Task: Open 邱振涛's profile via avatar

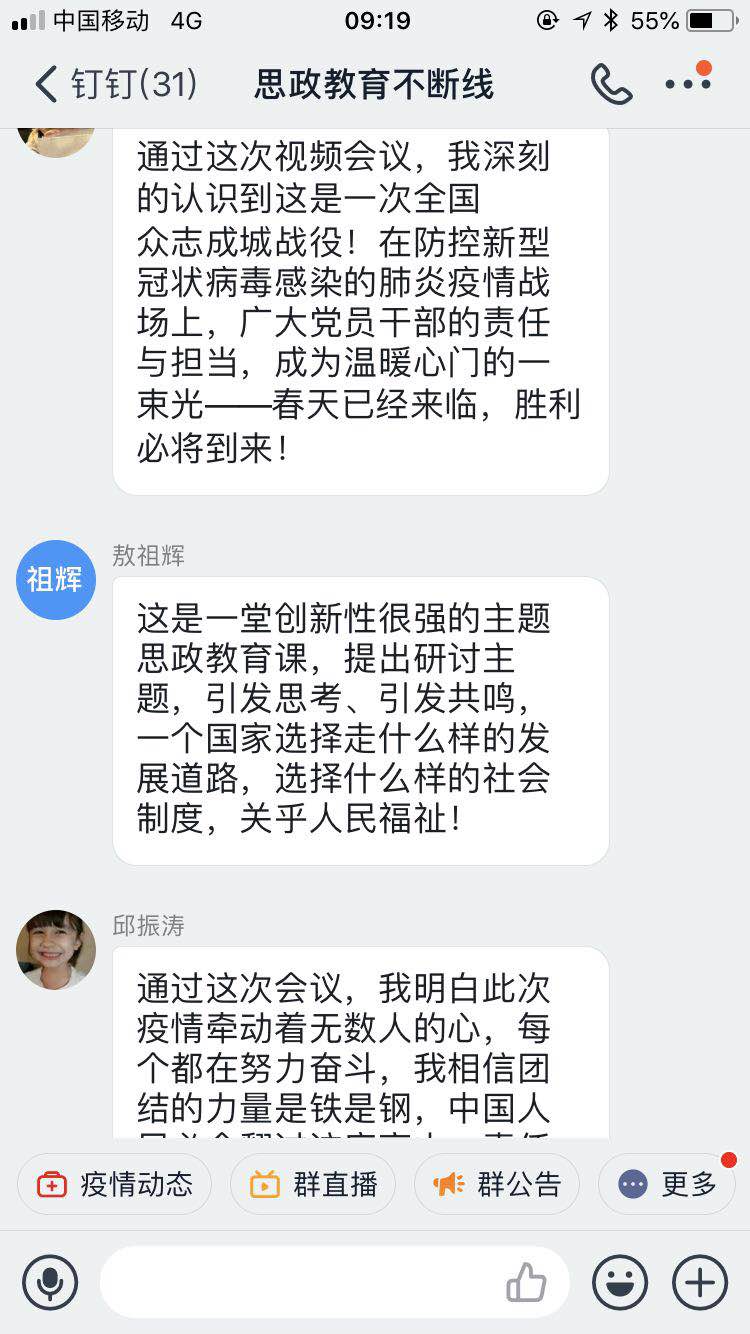Action: pyautogui.click(x=56, y=950)
